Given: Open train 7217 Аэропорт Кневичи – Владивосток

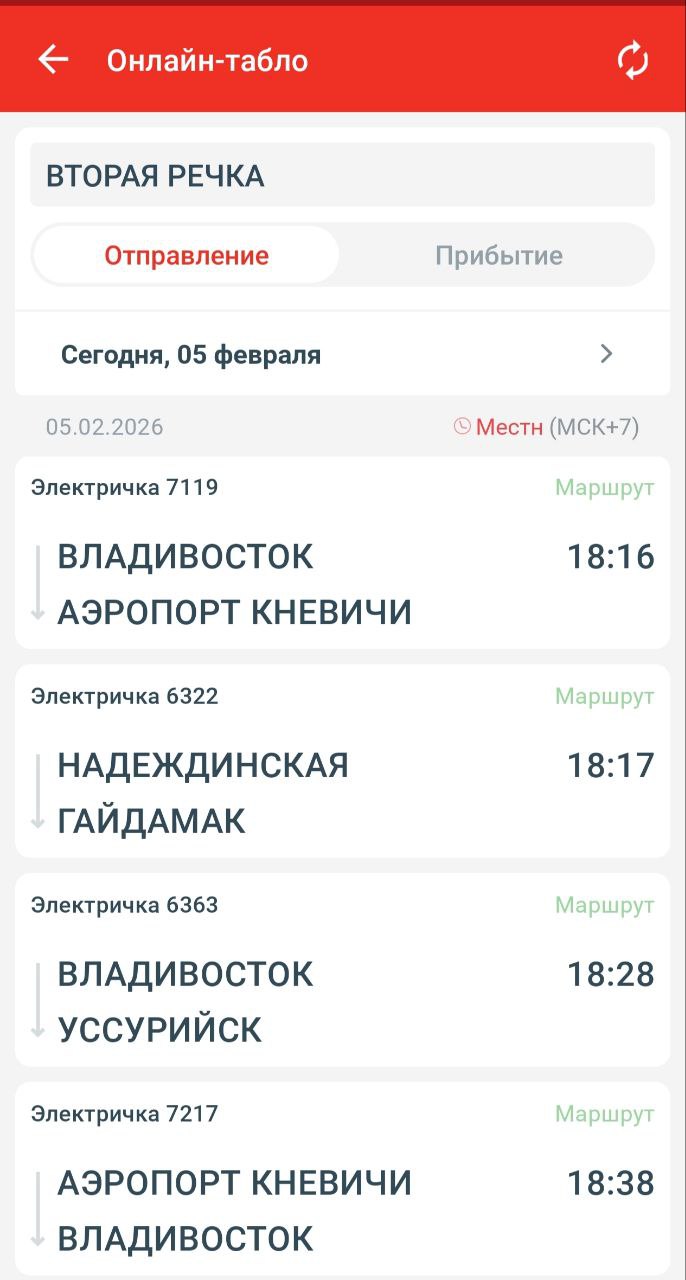Looking at the screenshot, I should [300, 1210].
